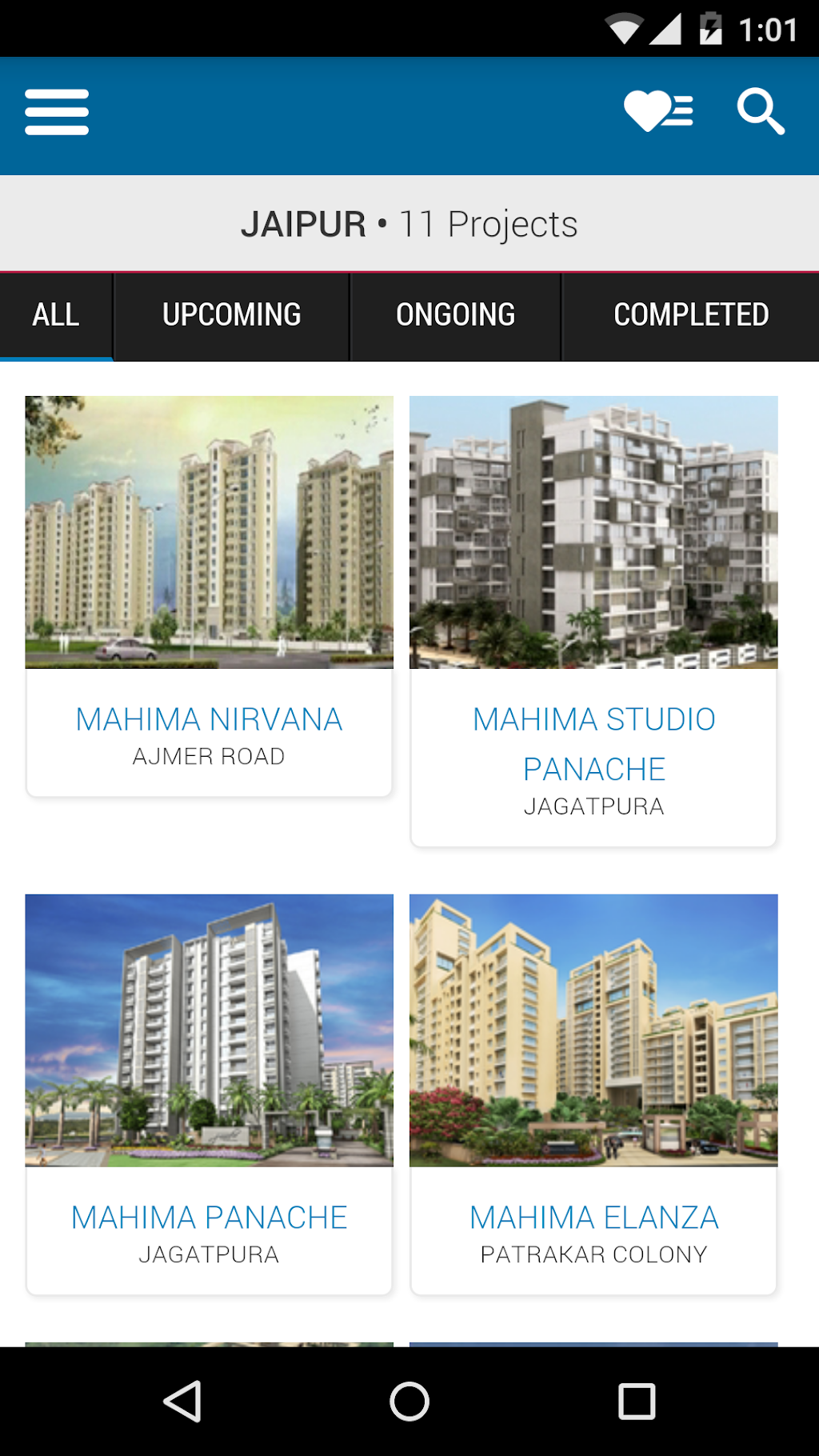View Mahima Elanza project details

coord(593,1093)
